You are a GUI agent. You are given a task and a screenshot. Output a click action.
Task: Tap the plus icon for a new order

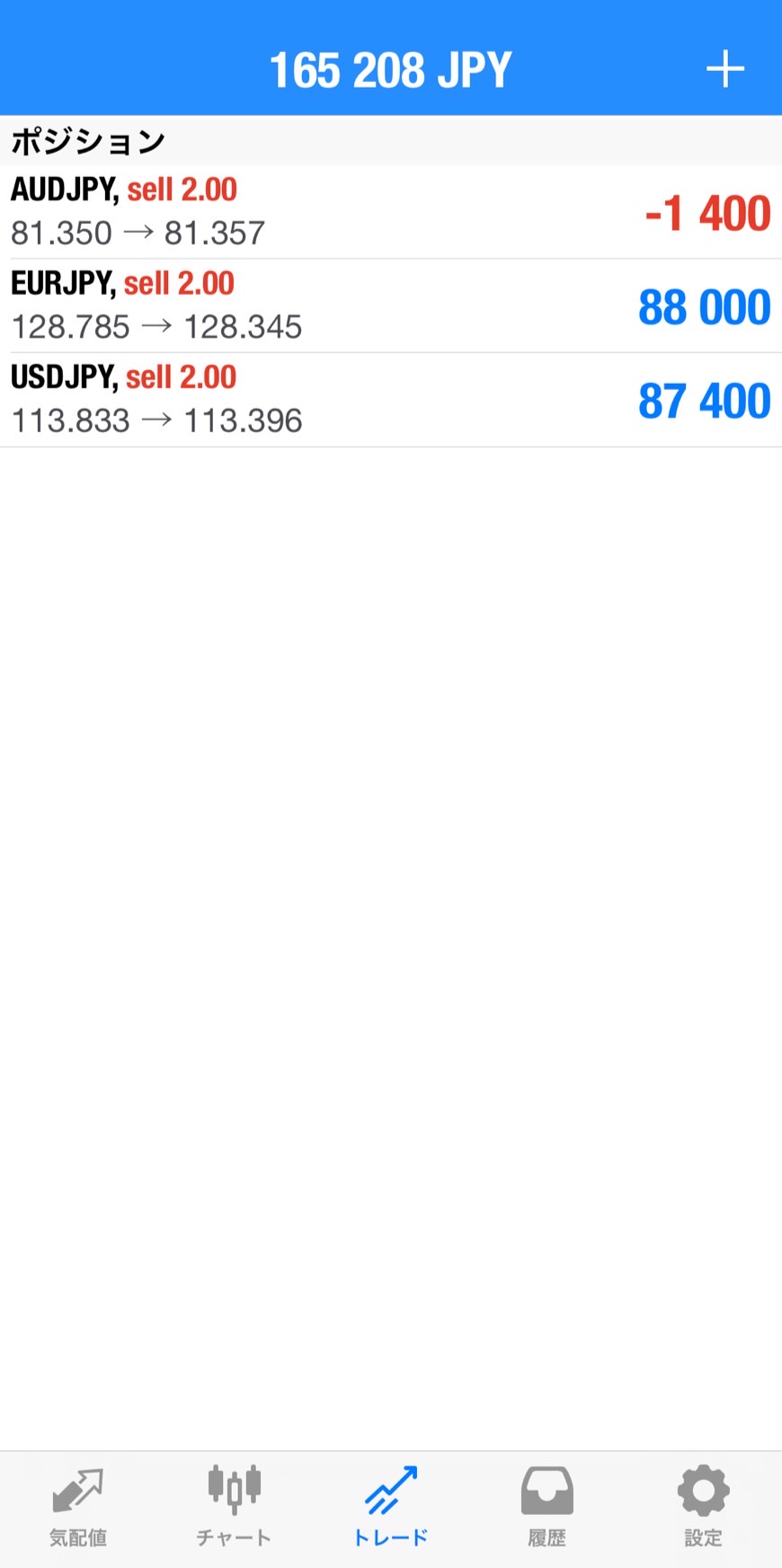pyautogui.click(x=724, y=69)
